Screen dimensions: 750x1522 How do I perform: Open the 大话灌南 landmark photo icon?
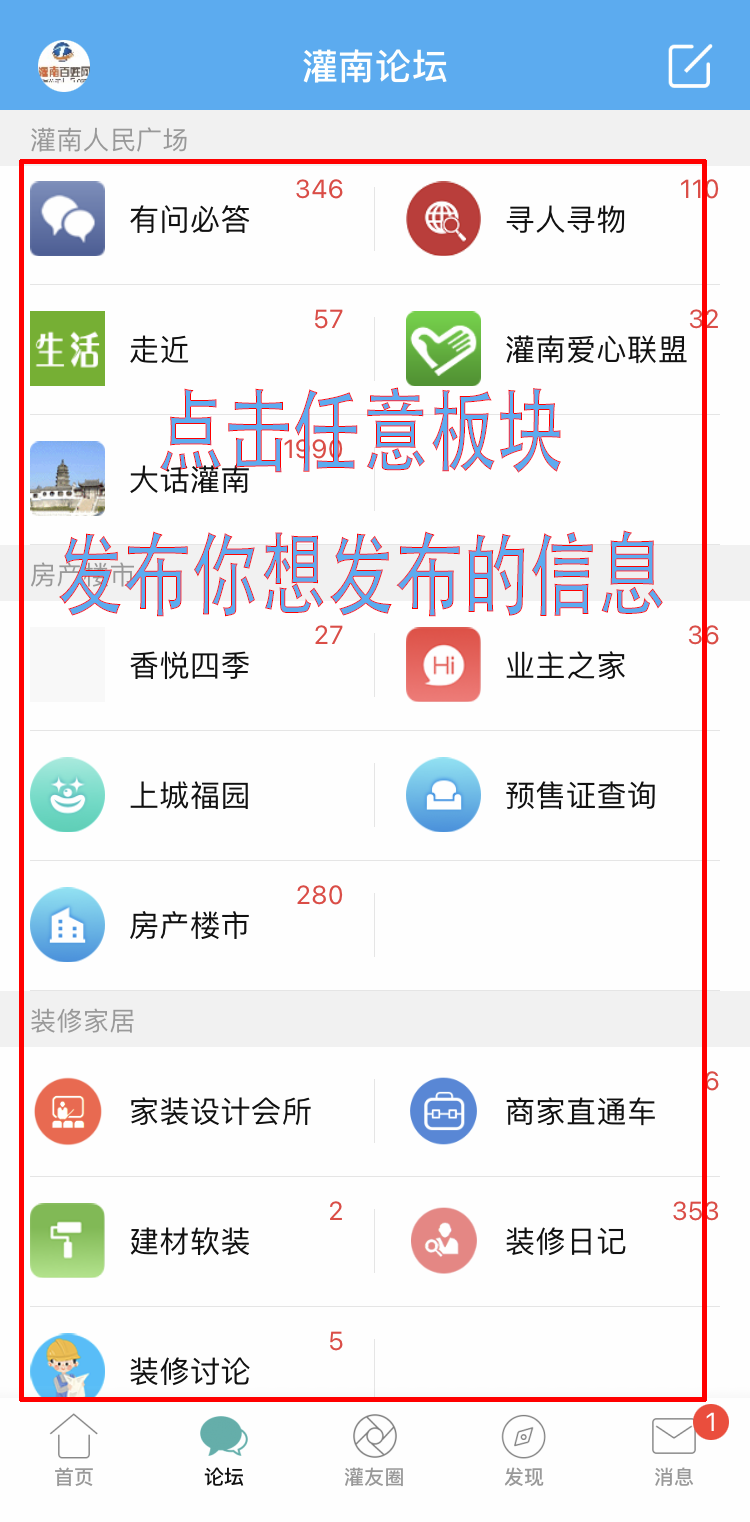[67, 478]
